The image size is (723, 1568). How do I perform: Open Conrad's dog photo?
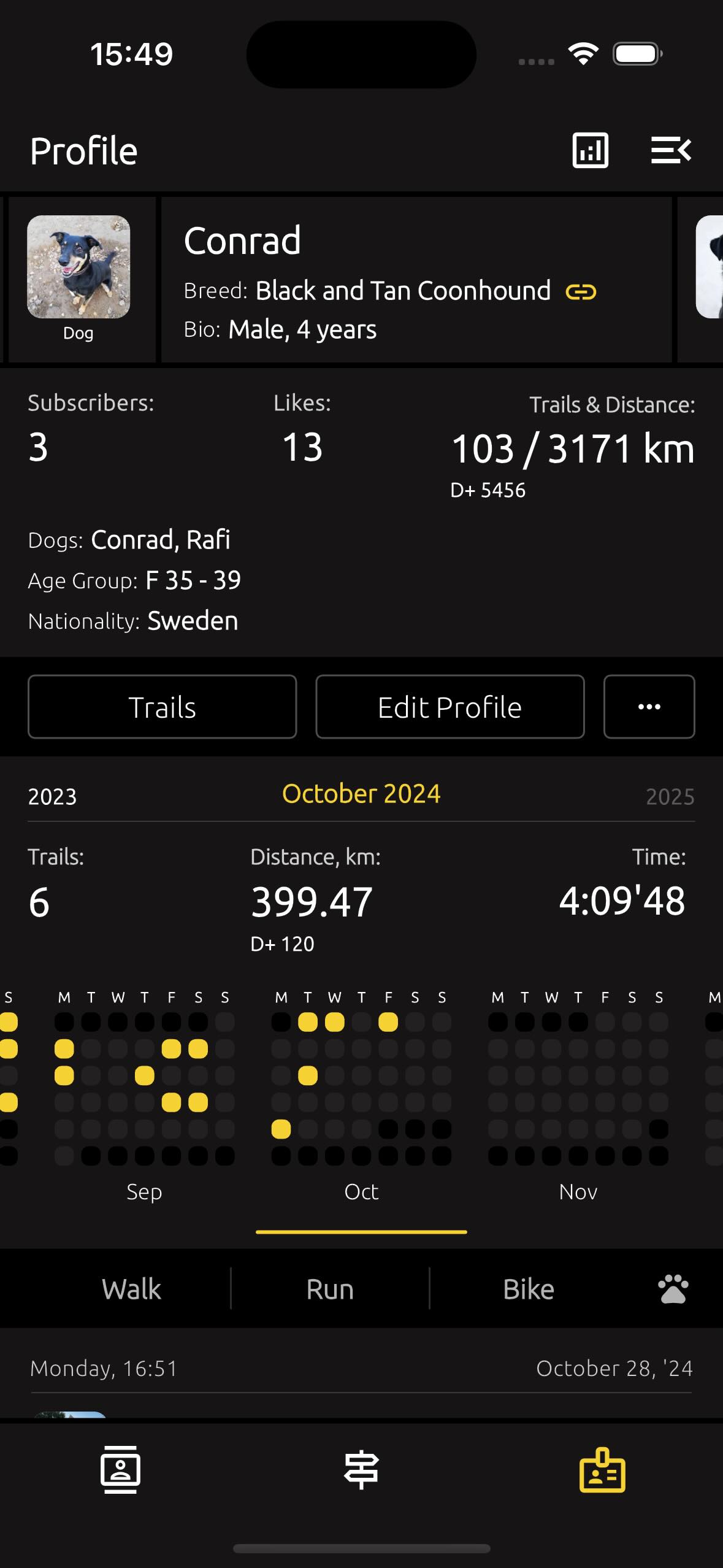point(78,267)
